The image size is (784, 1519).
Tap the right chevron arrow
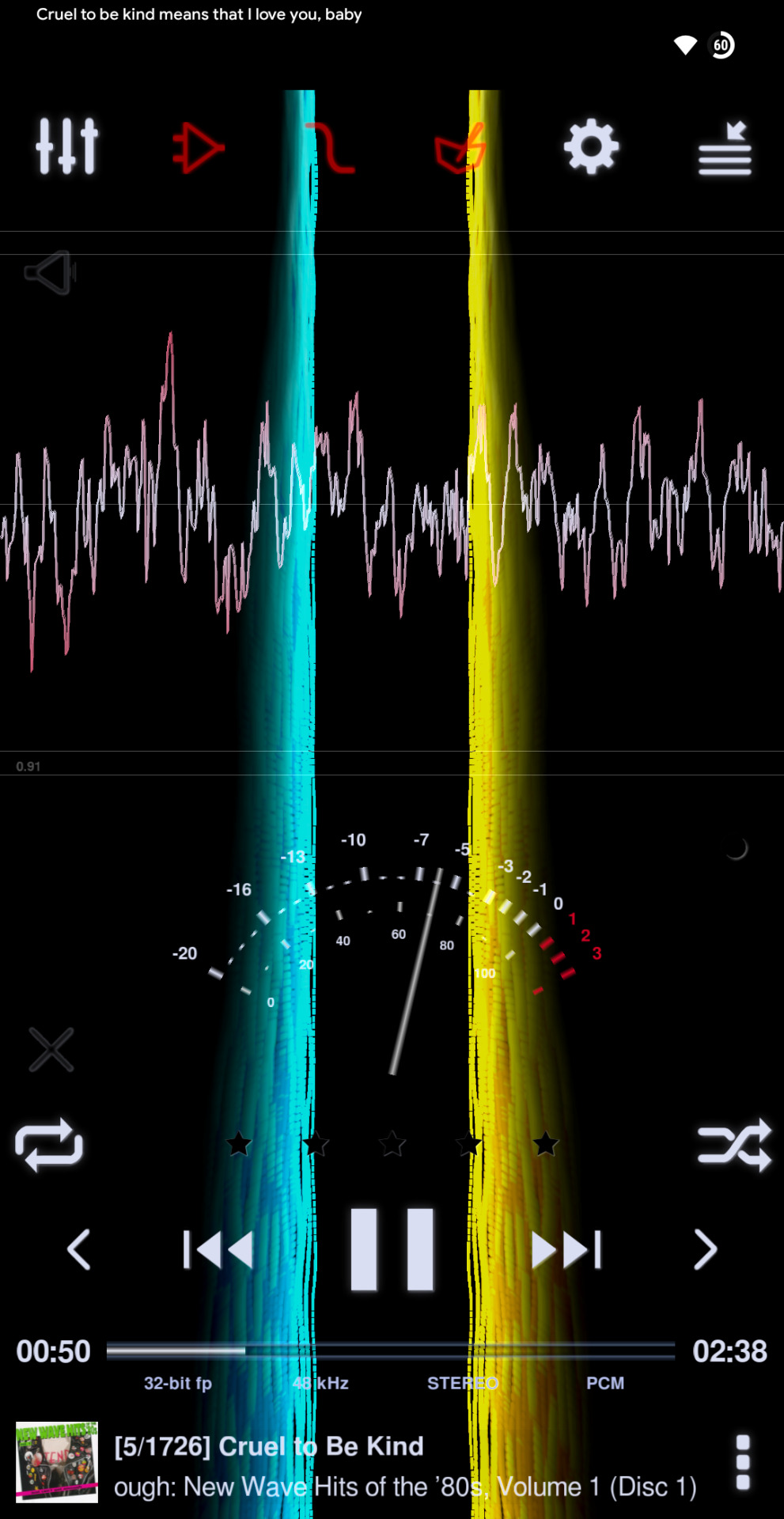pos(705,1250)
